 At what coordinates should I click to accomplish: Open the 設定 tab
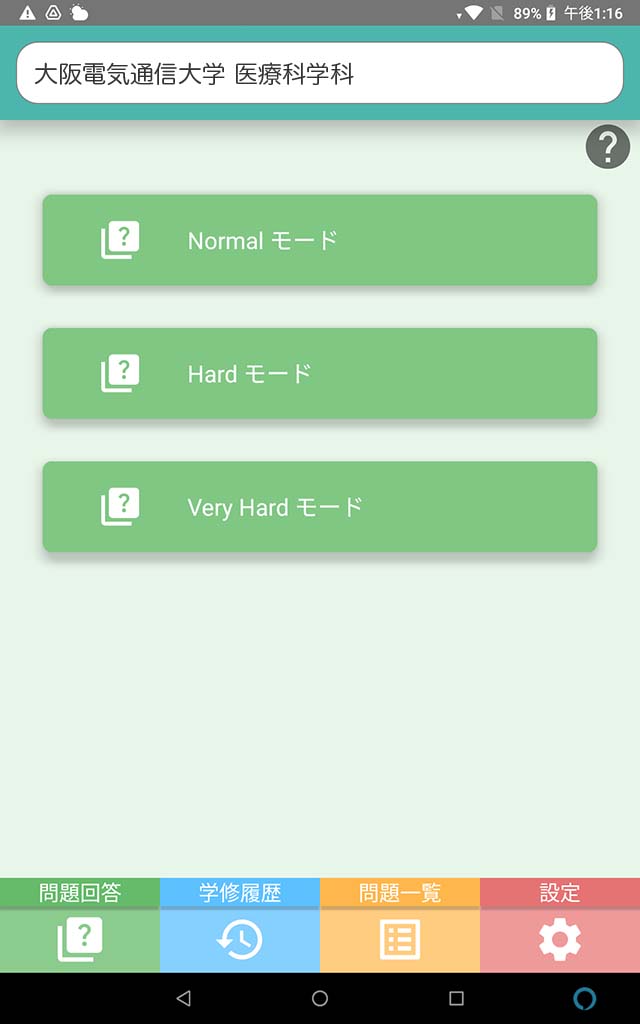[x=560, y=925]
